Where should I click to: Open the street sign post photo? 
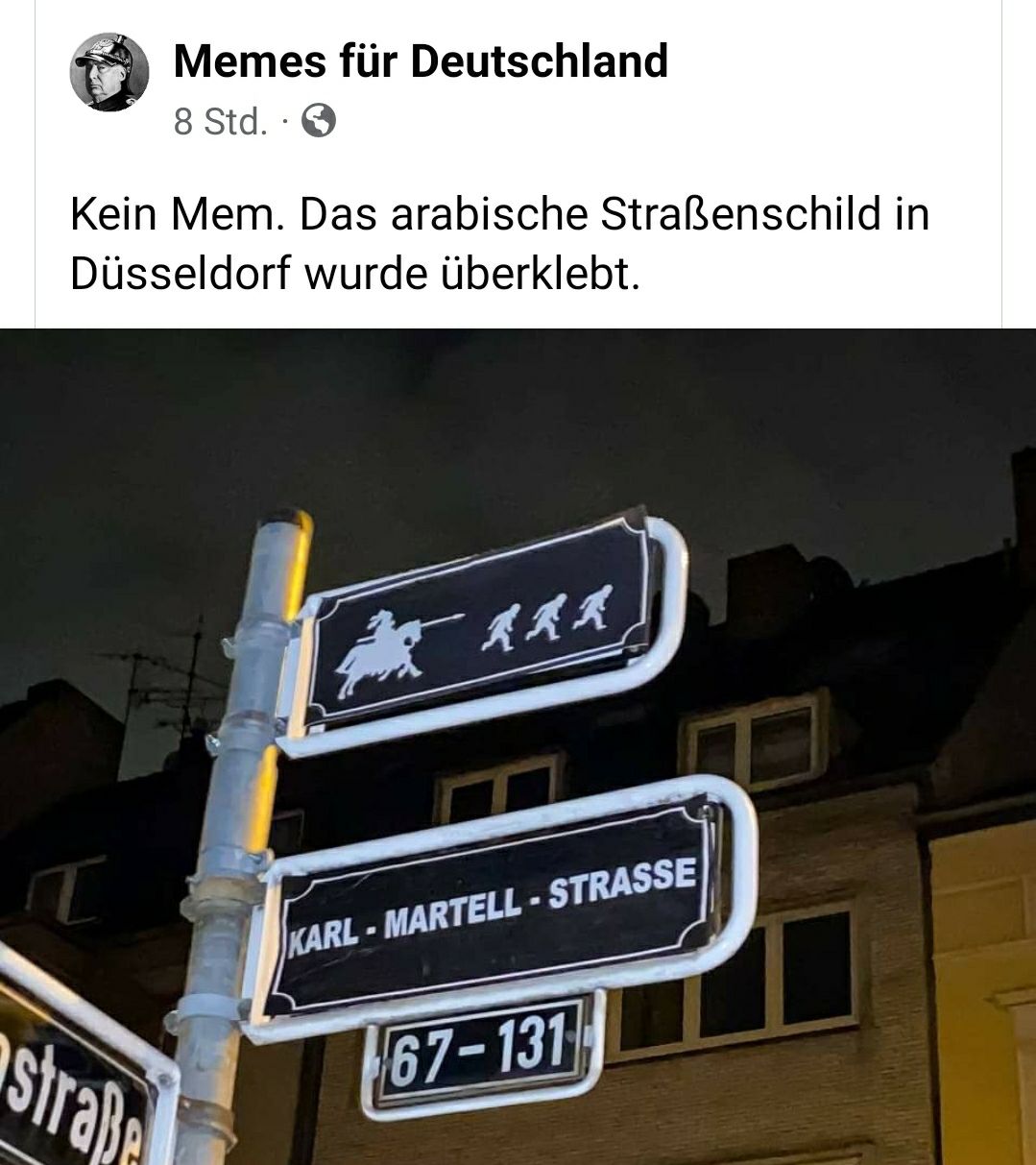(518, 746)
